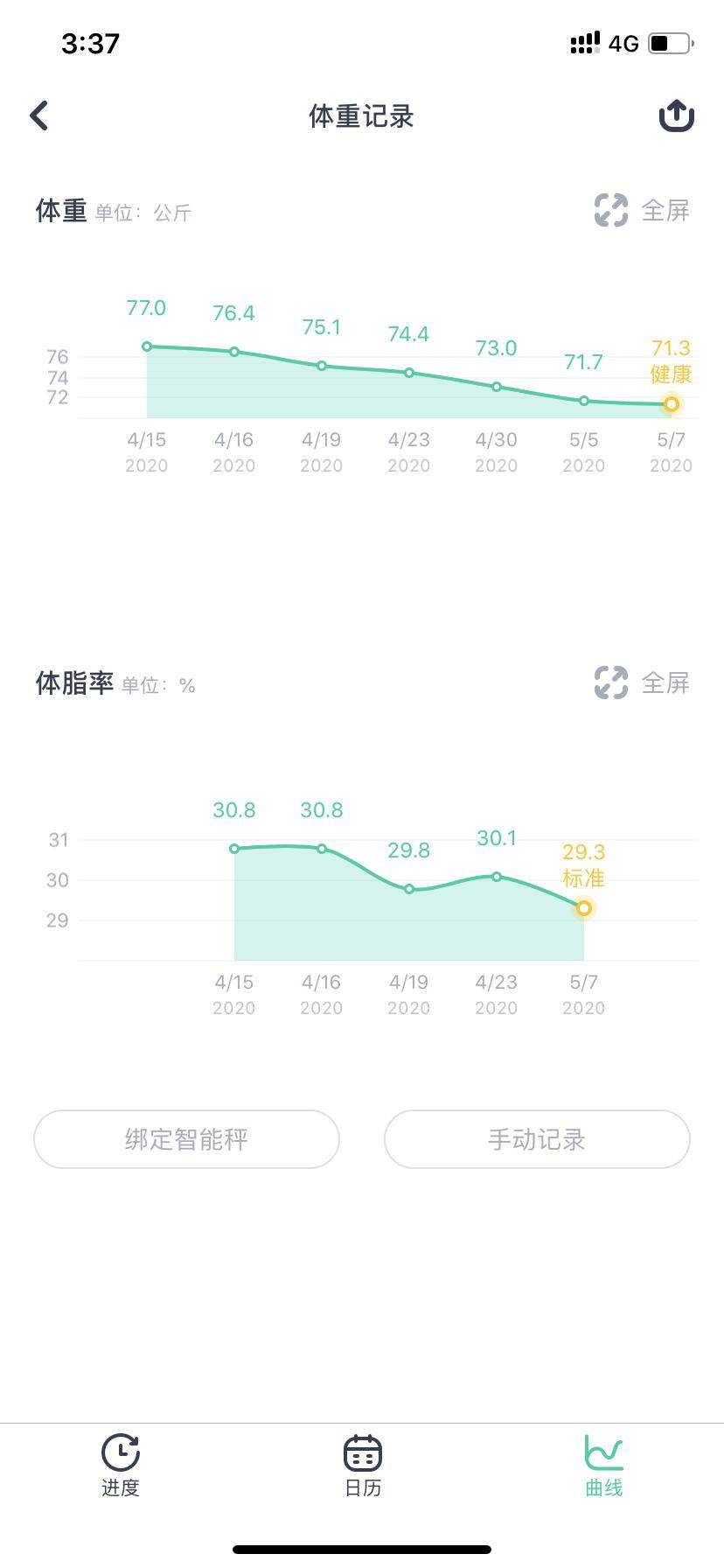Open the 日历 tab
Viewport: 724px width, 1568px height.
(362, 1466)
